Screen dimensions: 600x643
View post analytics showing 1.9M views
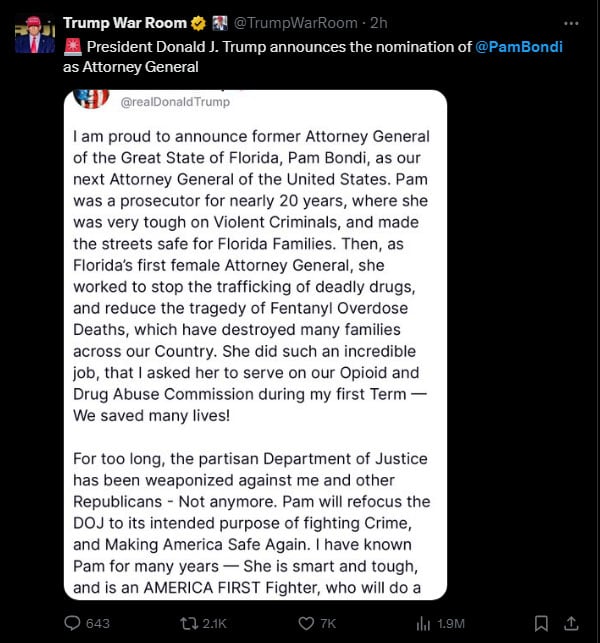tap(422, 623)
